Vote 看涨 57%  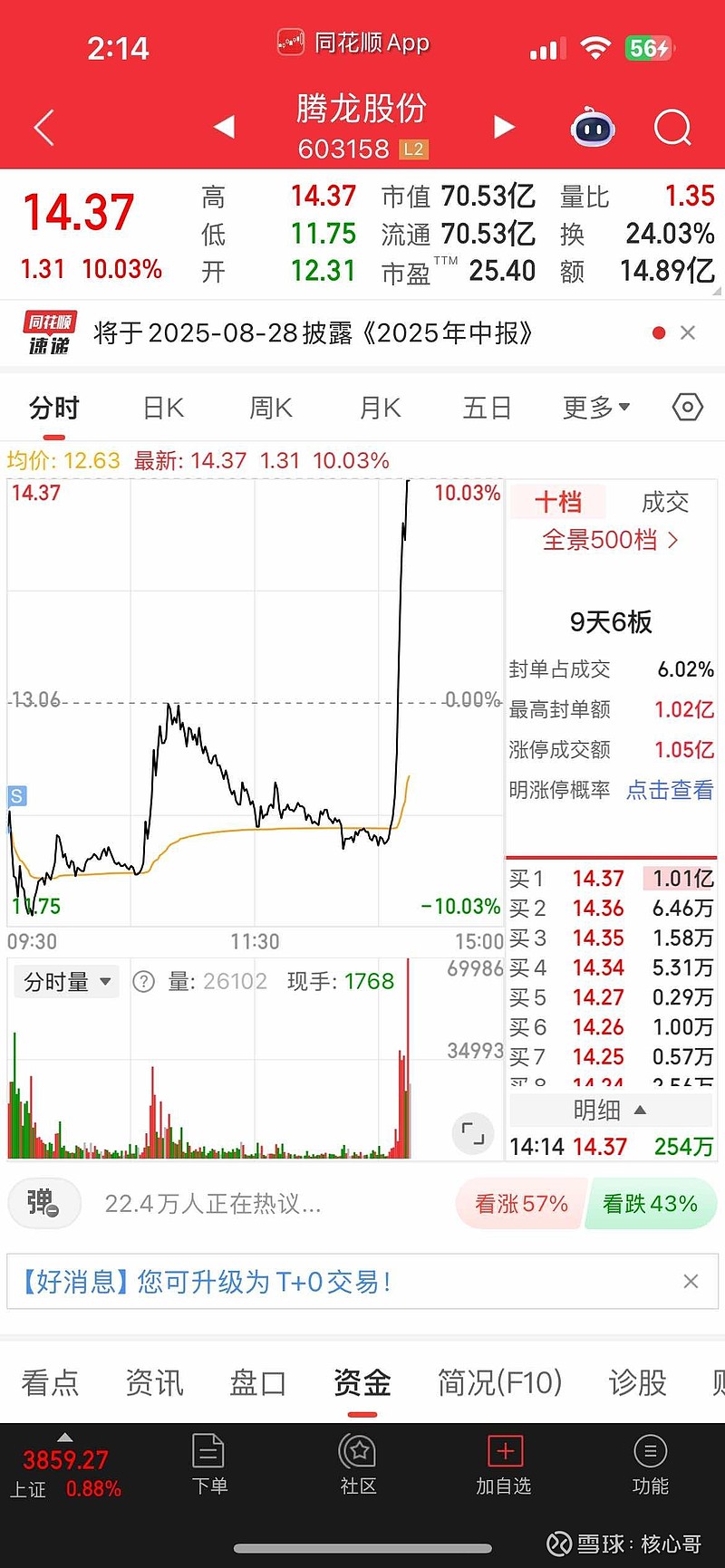click(521, 1204)
